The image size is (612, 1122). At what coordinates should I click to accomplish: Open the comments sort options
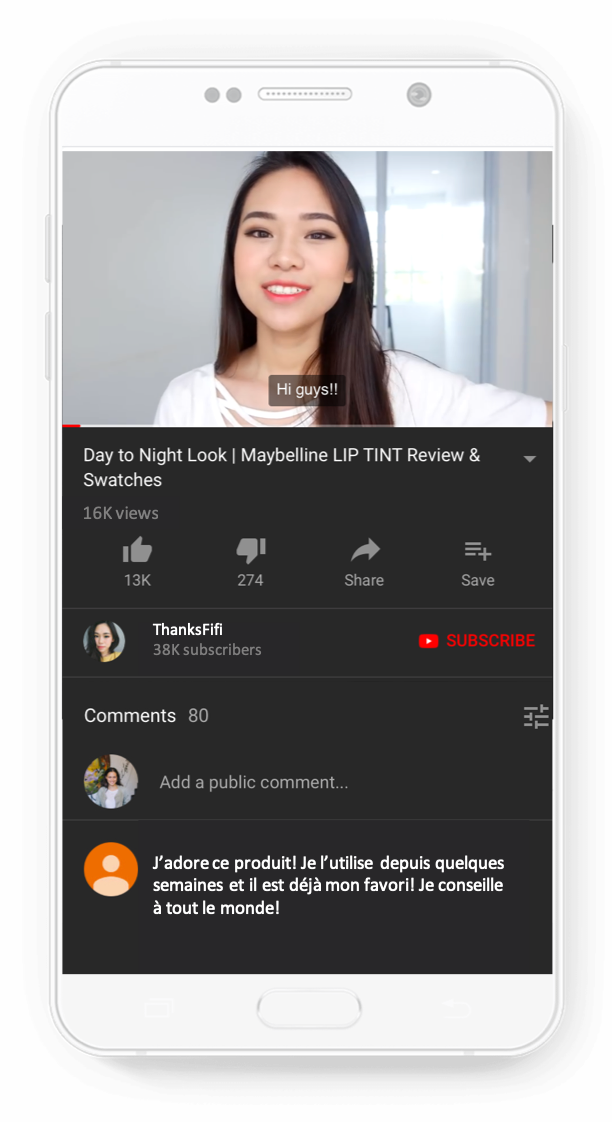[536, 716]
